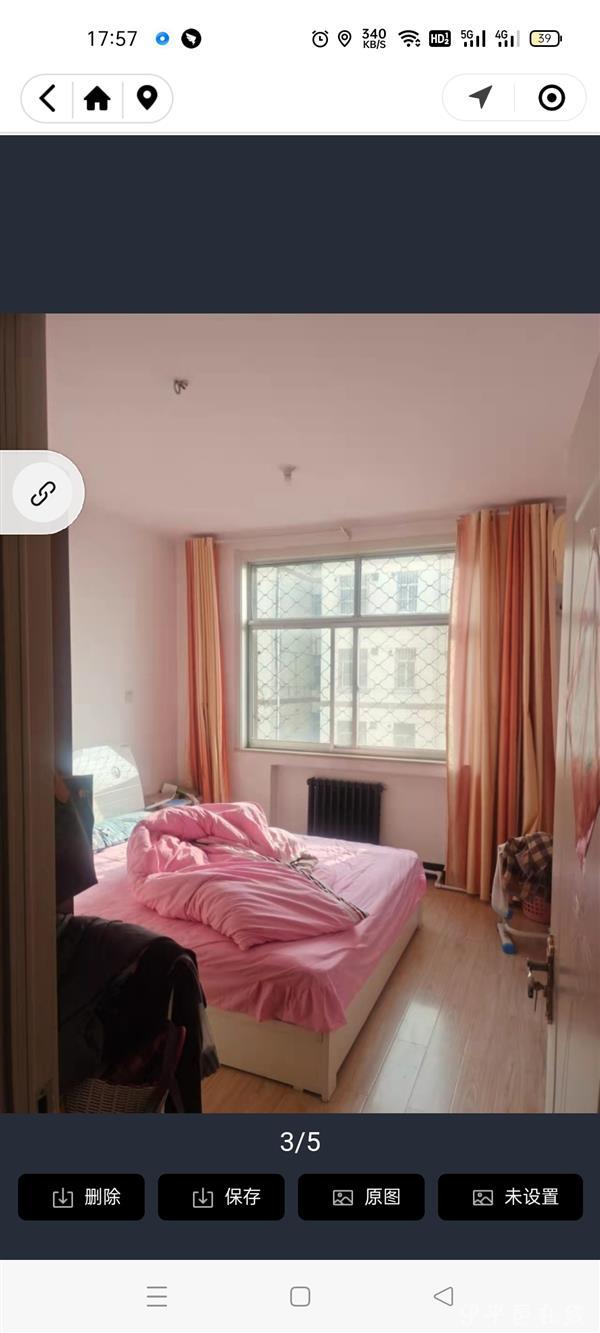
Task: Open recent apps from the navigation bar
Action: [x=157, y=1297]
